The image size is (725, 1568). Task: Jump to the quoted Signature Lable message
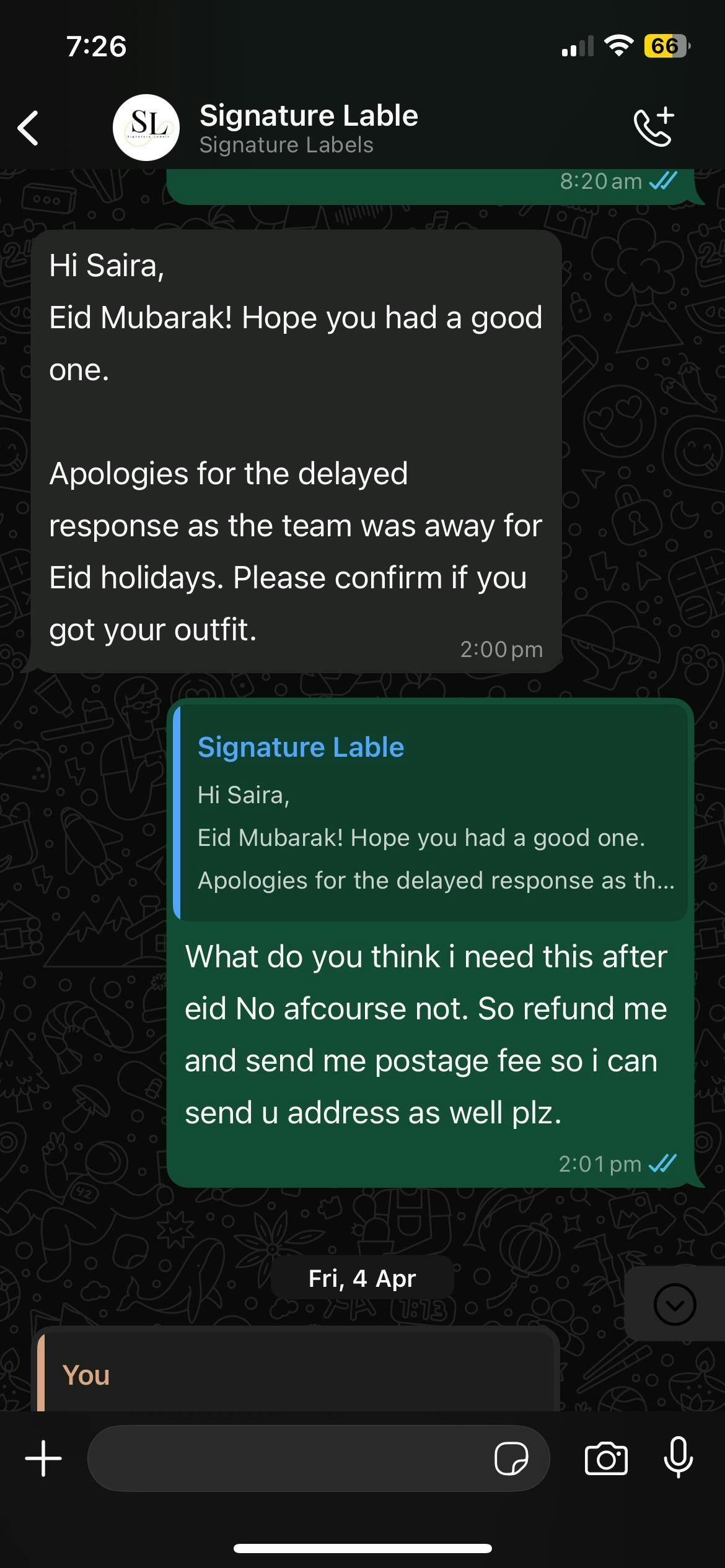point(431,812)
